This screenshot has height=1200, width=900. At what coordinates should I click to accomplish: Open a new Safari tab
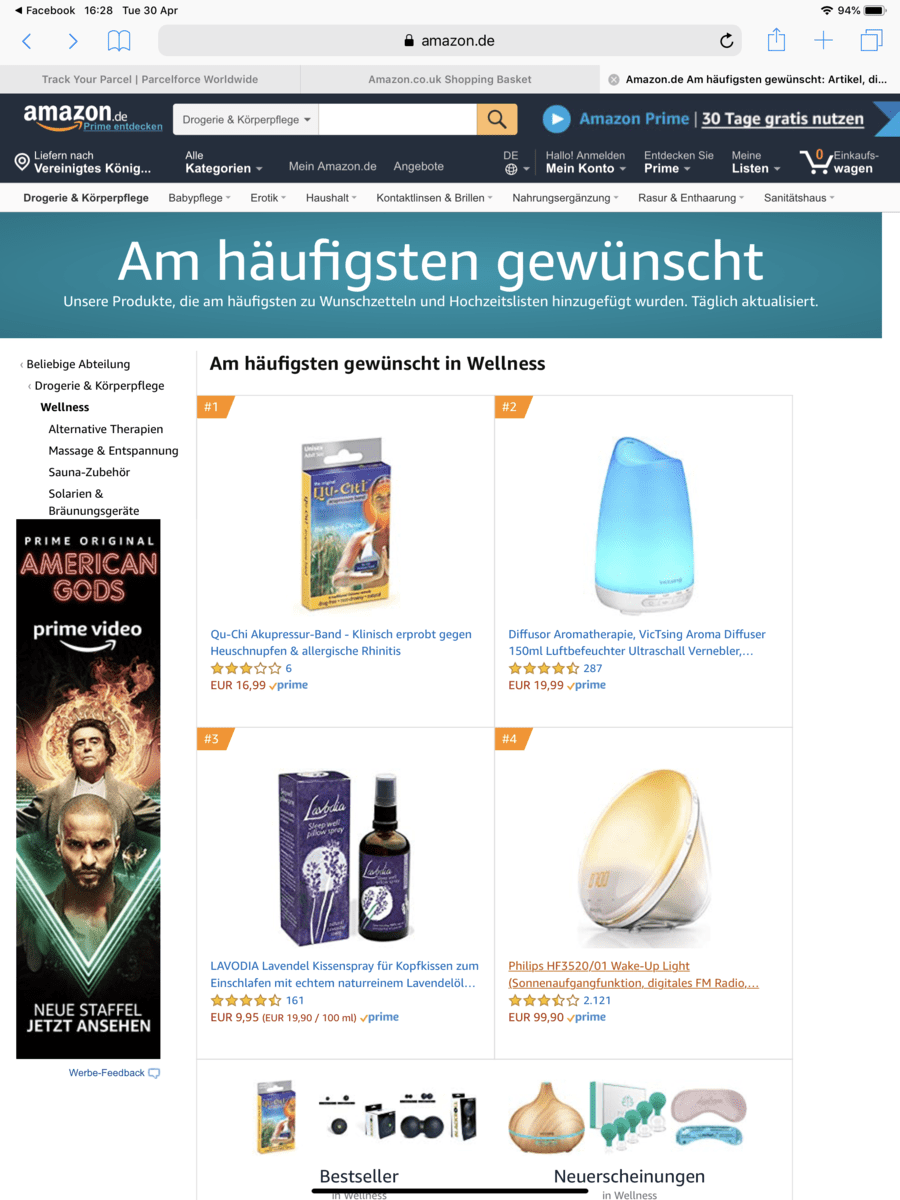(823, 41)
